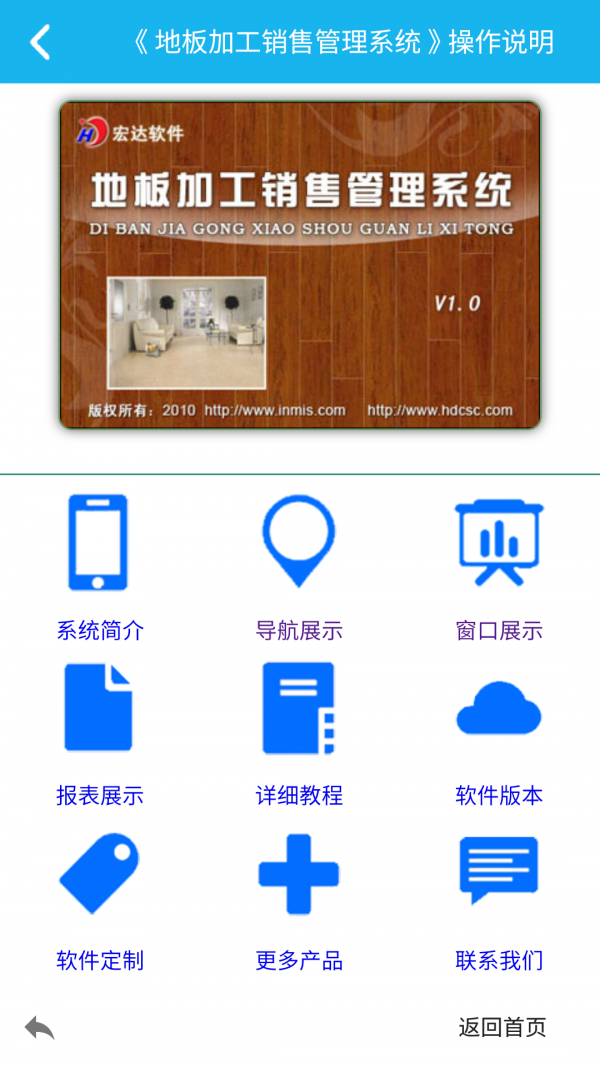600x1067 pixels.
Task: Go back using the header arrow
Action: (40, 42)
